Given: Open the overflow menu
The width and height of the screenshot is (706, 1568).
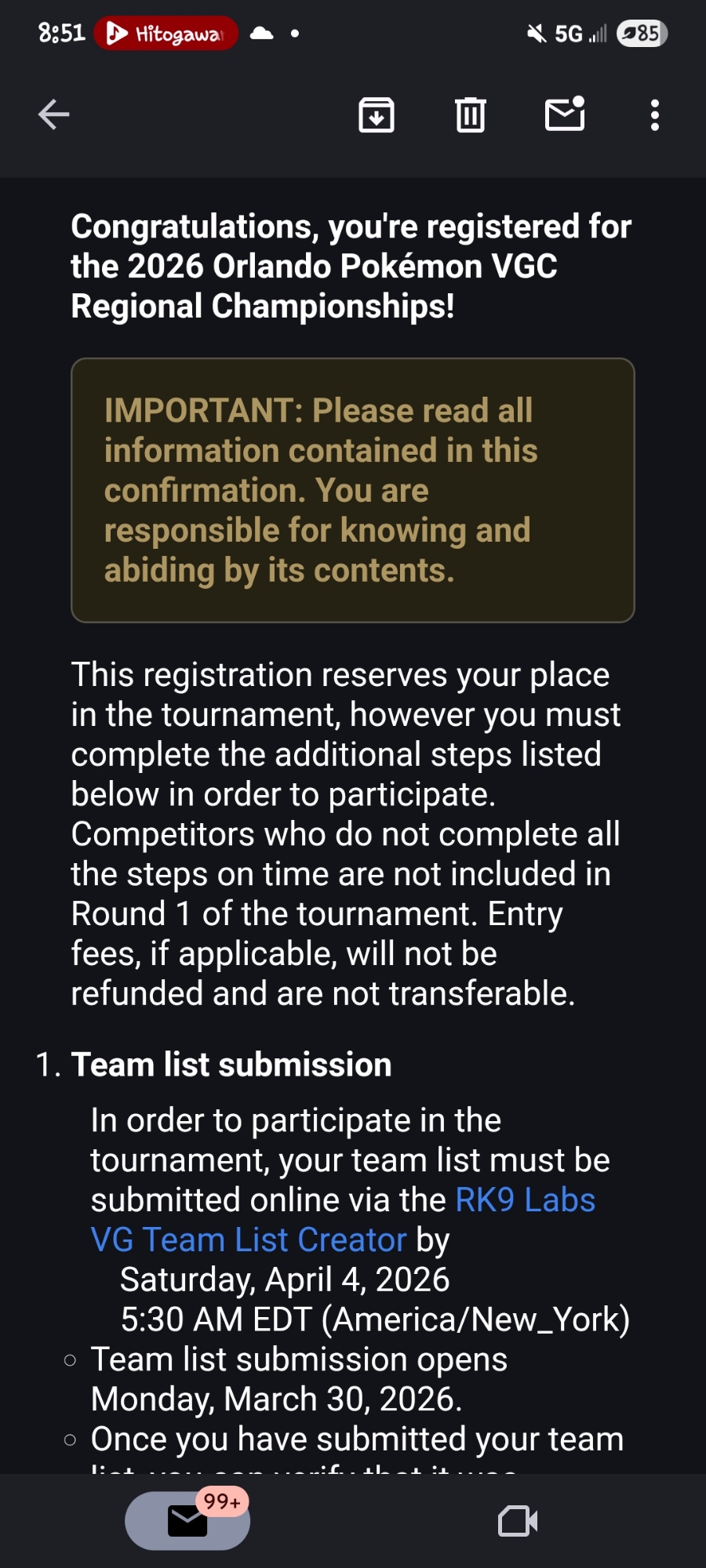Looking at the screenshot, I should click(x=654, y=115).
